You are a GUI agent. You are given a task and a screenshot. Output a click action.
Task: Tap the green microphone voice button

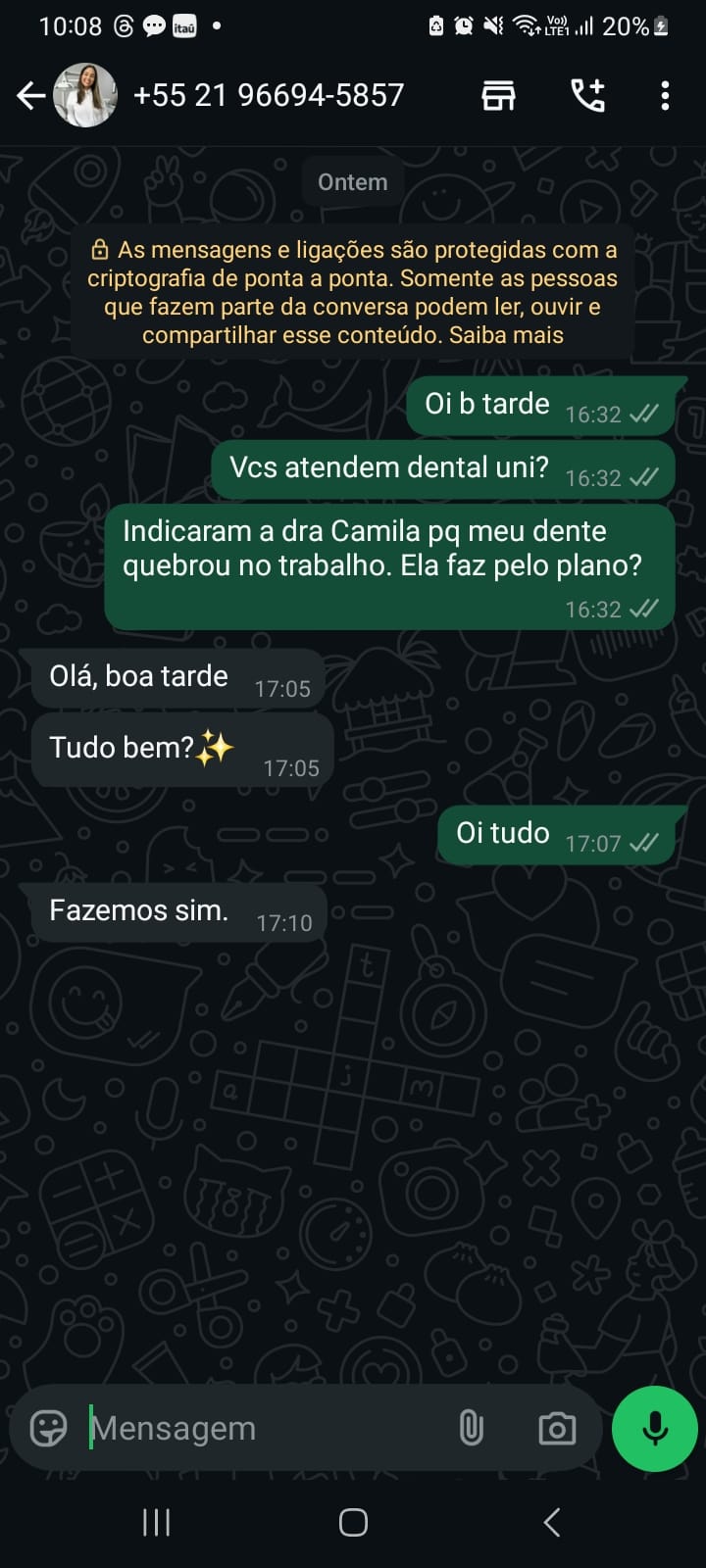click(x=654, y=1428)
